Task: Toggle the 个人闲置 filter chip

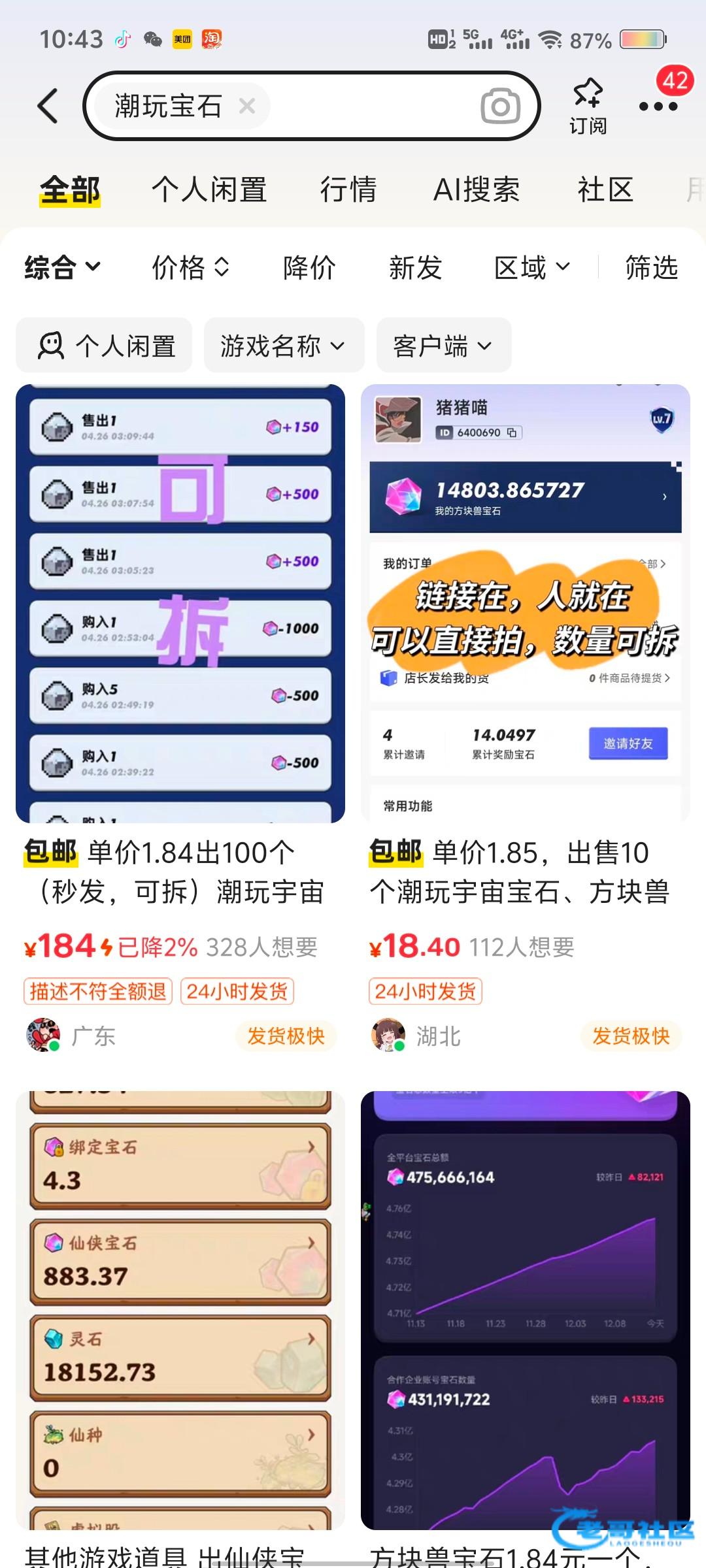Action: click(x=105, y=346)
